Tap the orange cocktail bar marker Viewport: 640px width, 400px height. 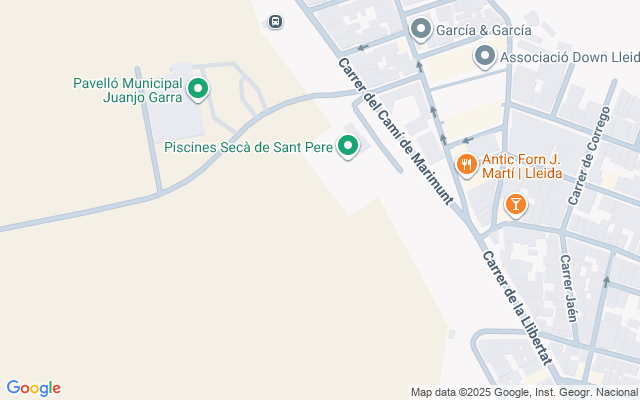(515, 205)
